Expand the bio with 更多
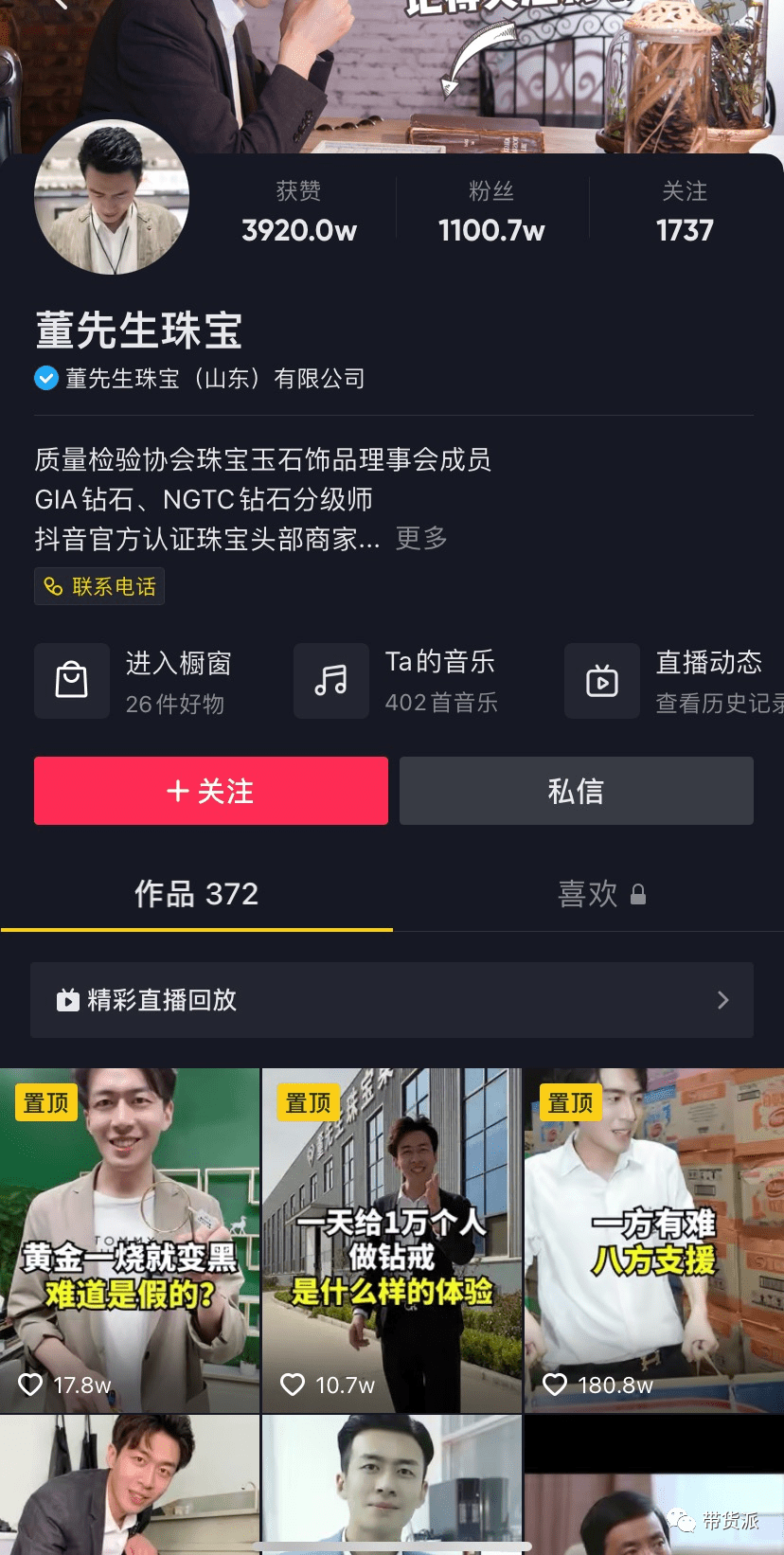This screenshot has height=1555, width=784. pyautogui.click(x=421, y=539)
